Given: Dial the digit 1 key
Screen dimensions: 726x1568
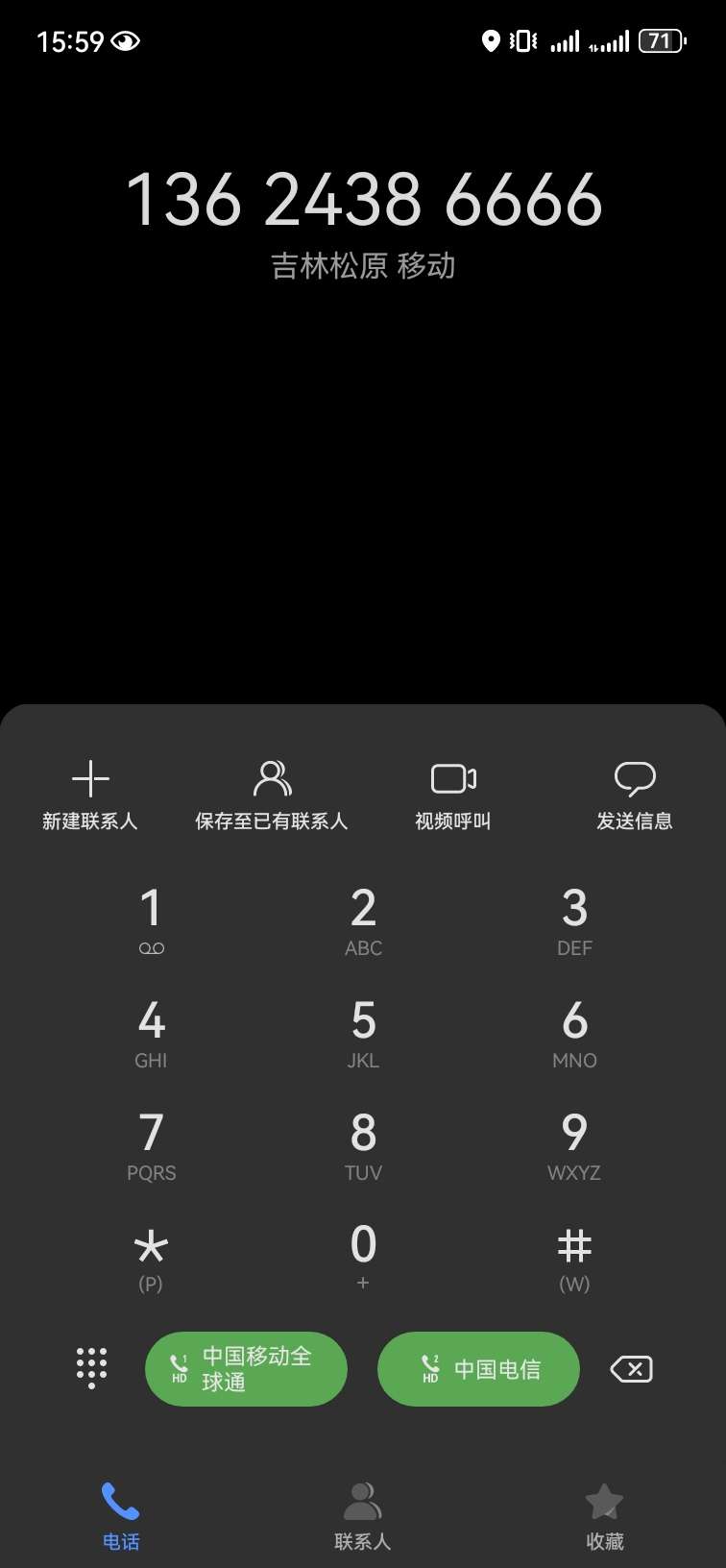Looking at the screenshot, I should tap(151, 920).
